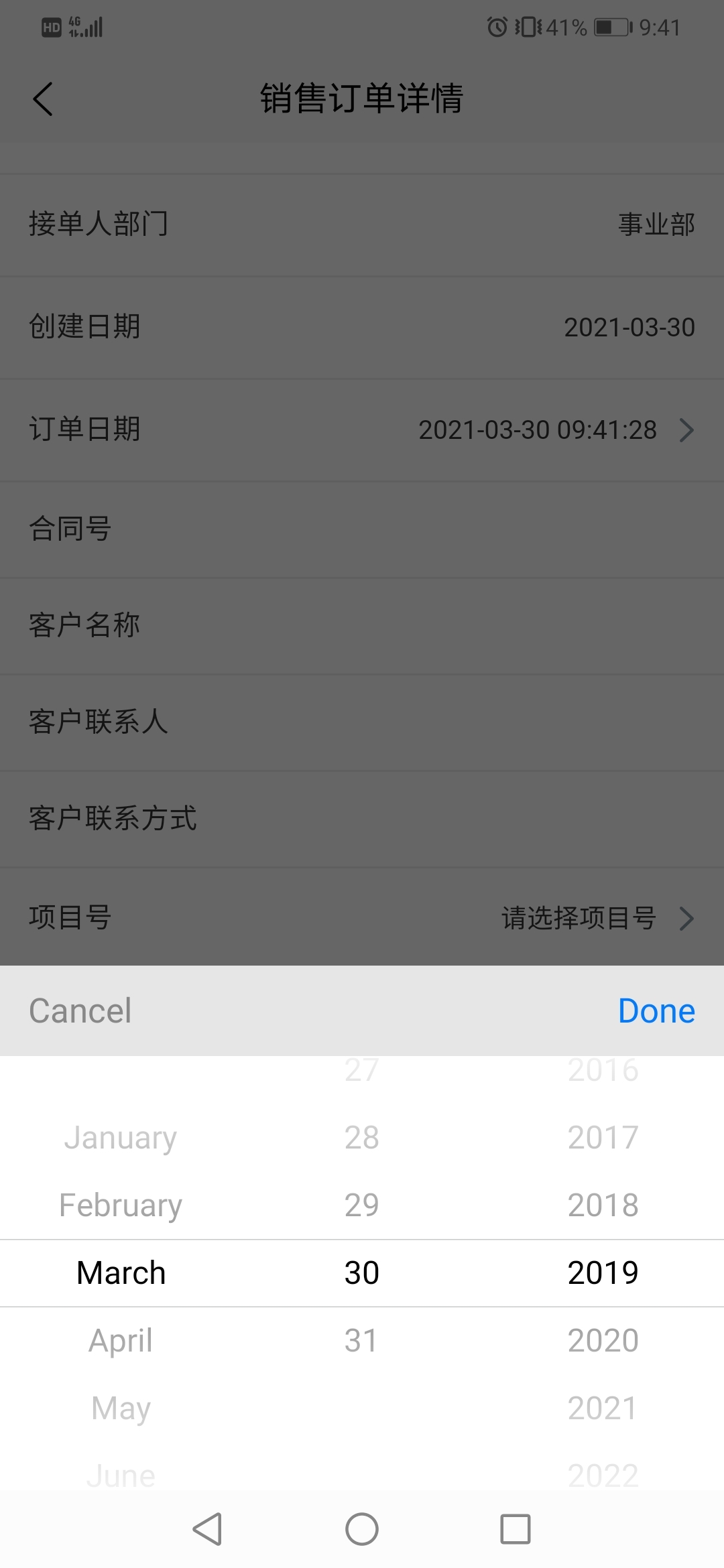Confirm date selection with Done
The width and height of the screenshot is (724, 1568).
(x=656, y=1010)
